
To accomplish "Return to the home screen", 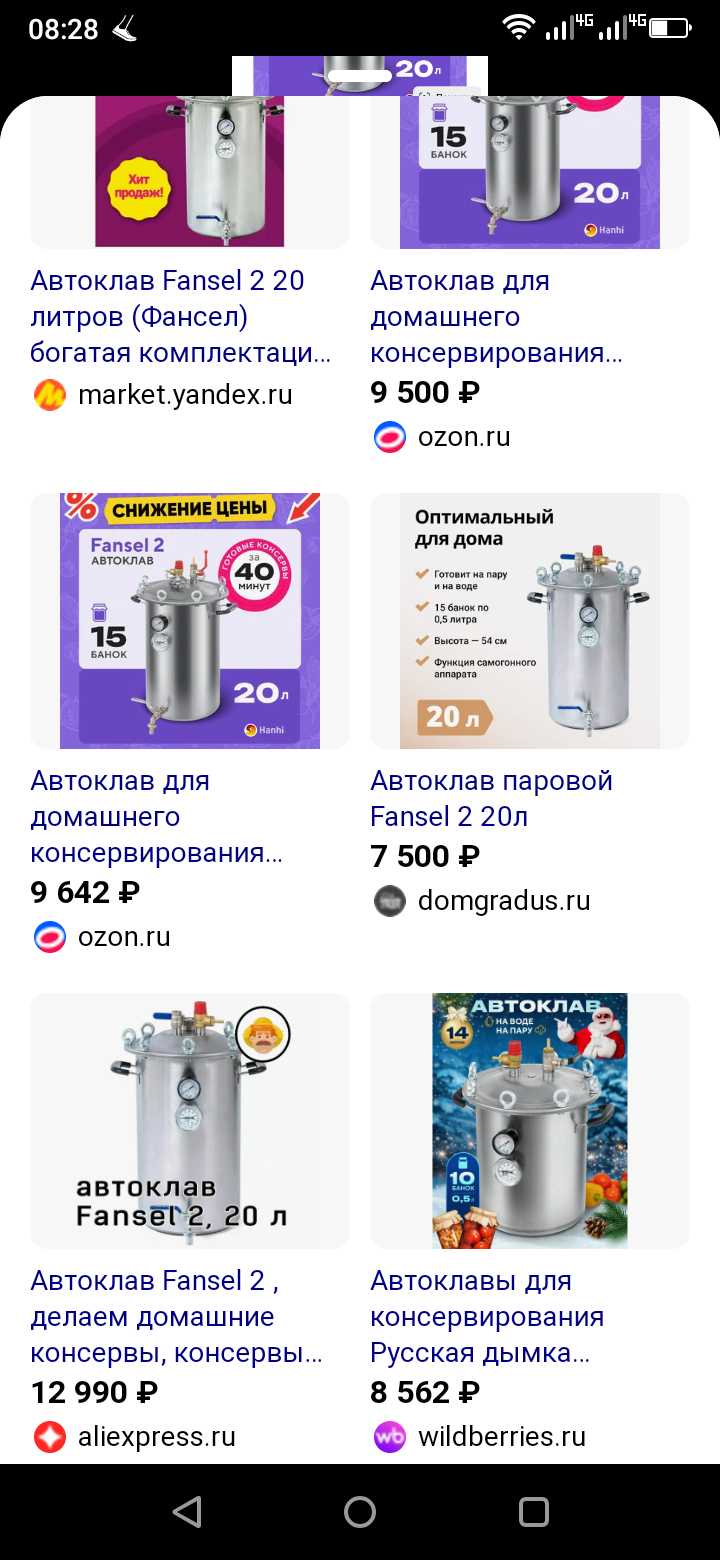I will tap(360, 1512).
